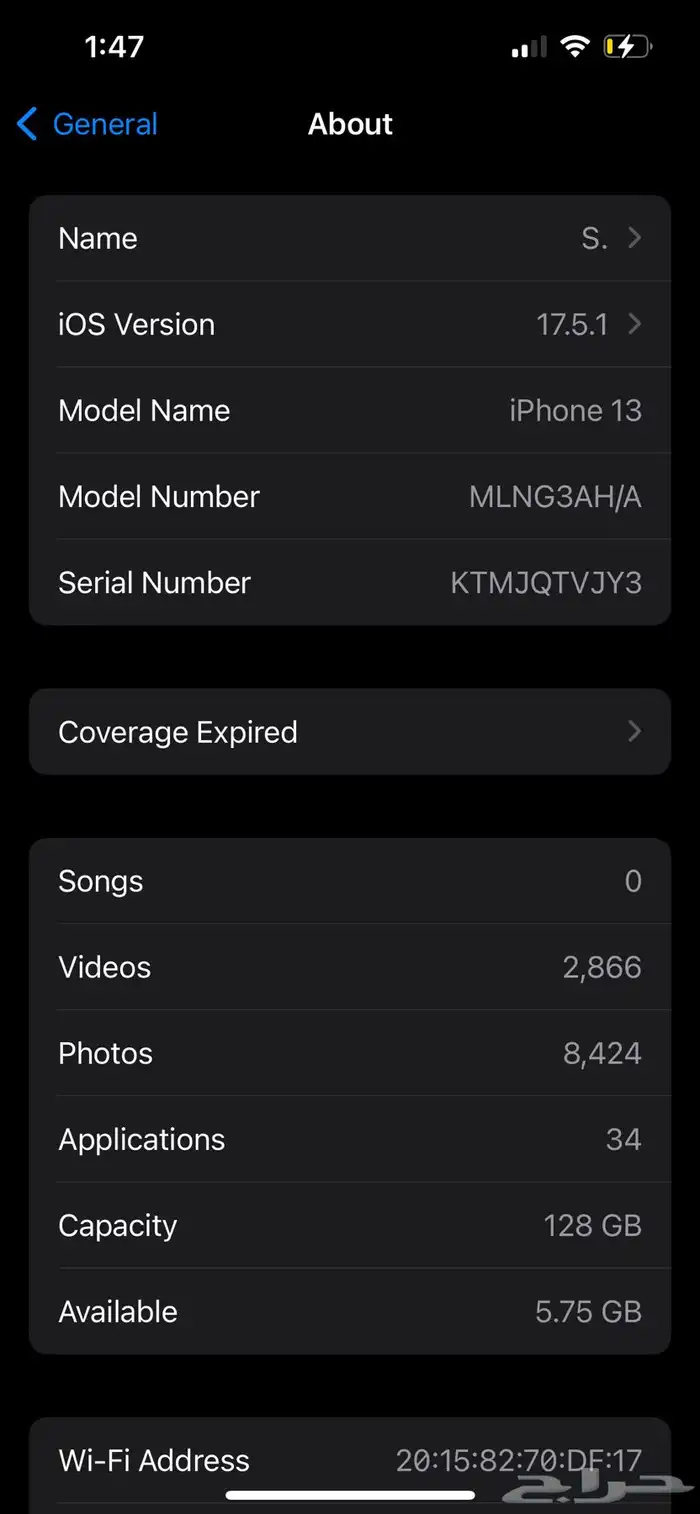Image resolution: width=700 pixels, height=1514 pixels.
Task: Go back to General settings
Action: click(x=88, y=125)
